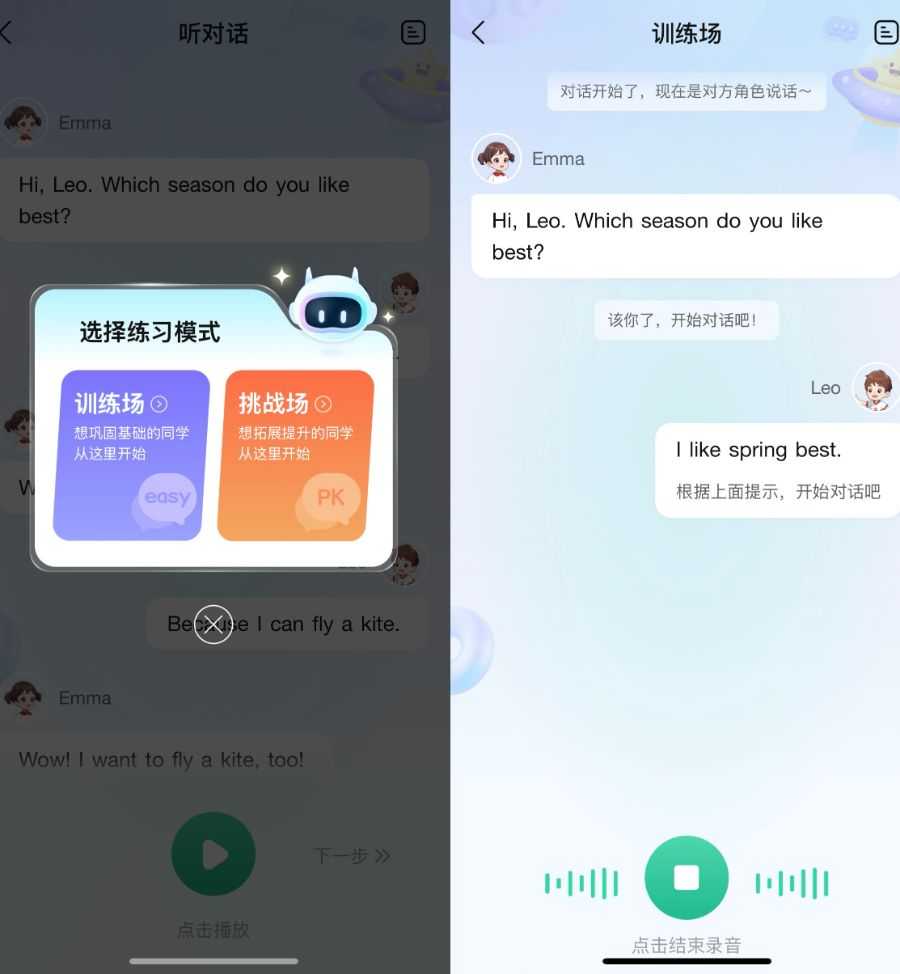Screen dimensions: 900x974
Task: Go back from the 训练场 screen
Action: 478,33
